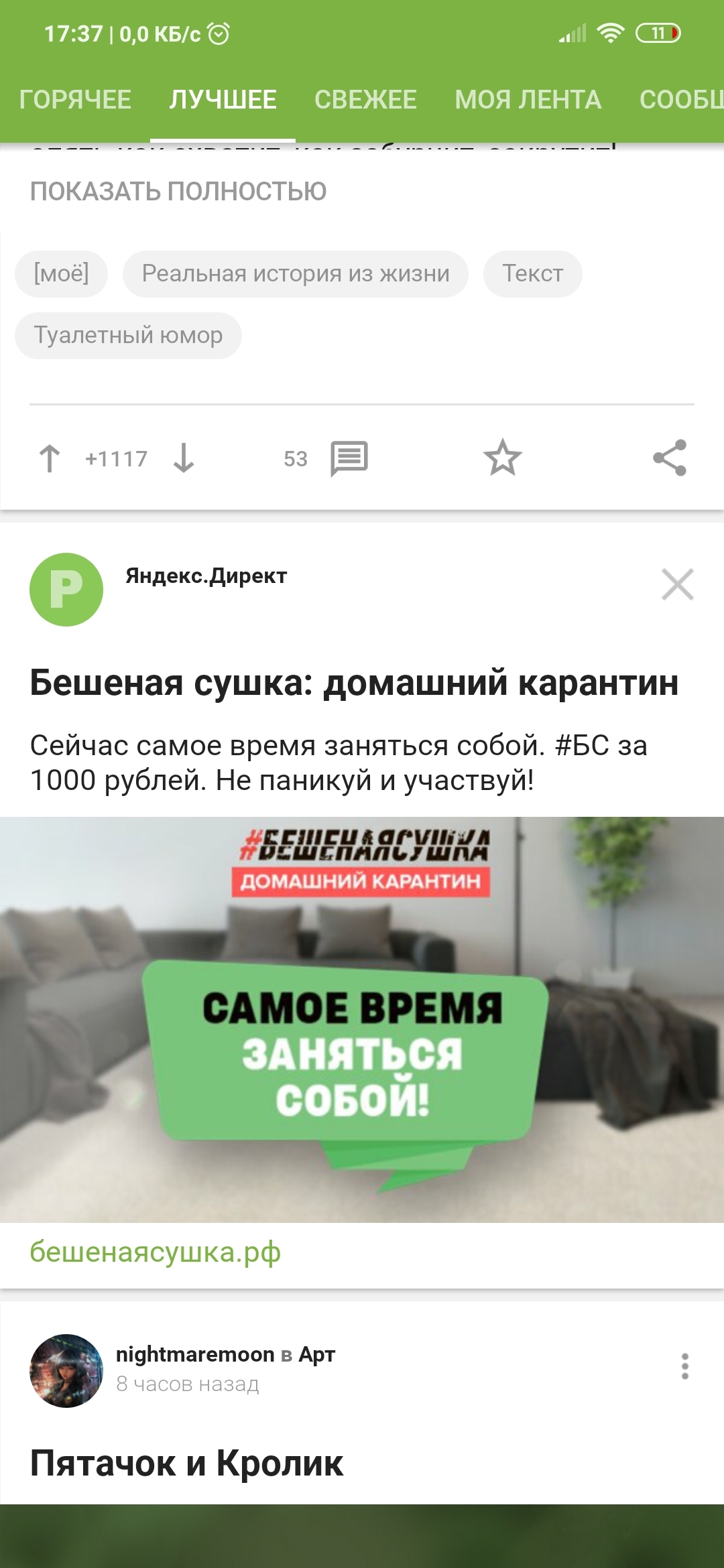
Task: Visit the бешенаясушка.рф link
Action: click(156, 1252)
